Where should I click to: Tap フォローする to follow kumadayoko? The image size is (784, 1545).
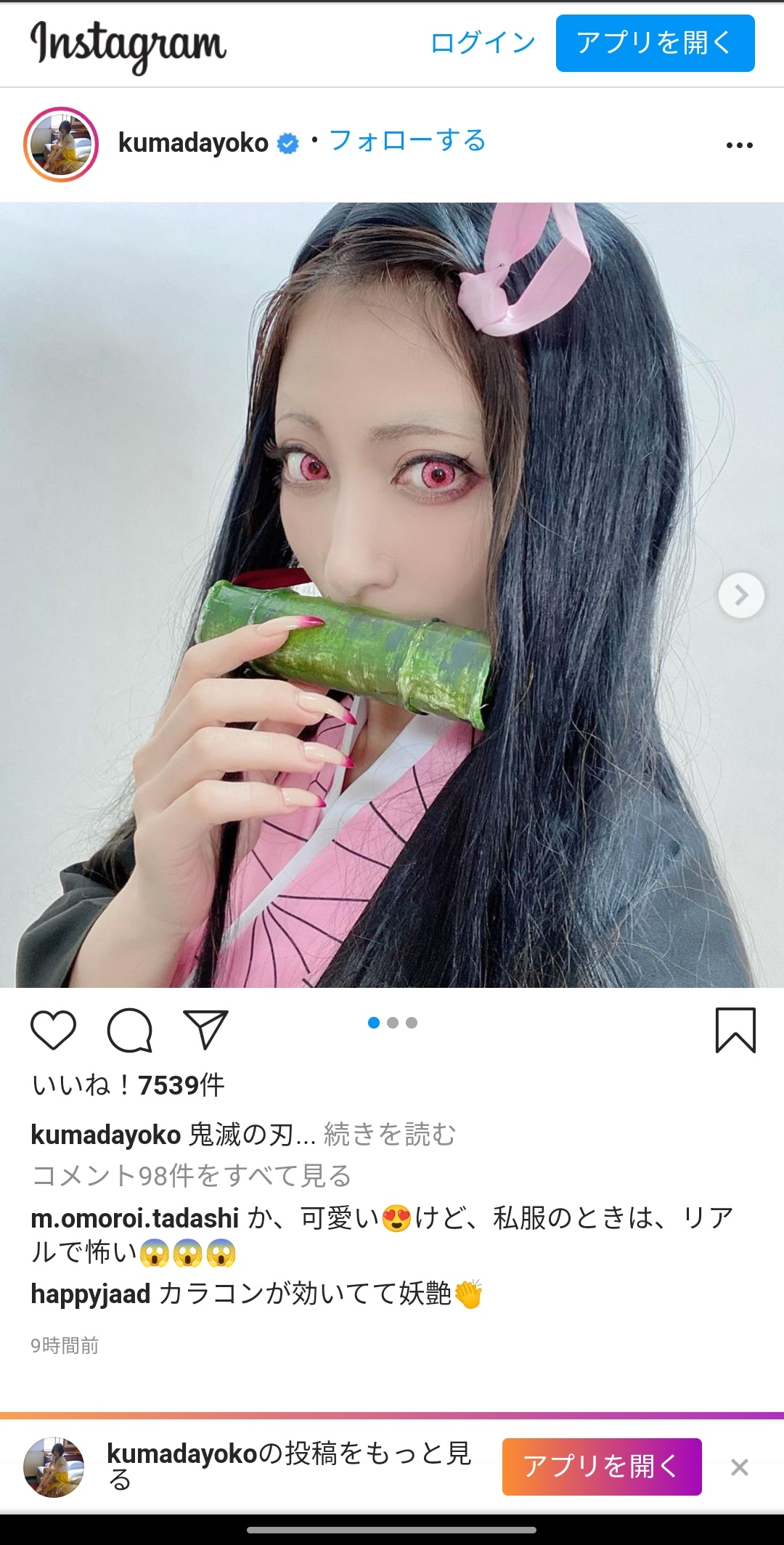click(408, 141)
